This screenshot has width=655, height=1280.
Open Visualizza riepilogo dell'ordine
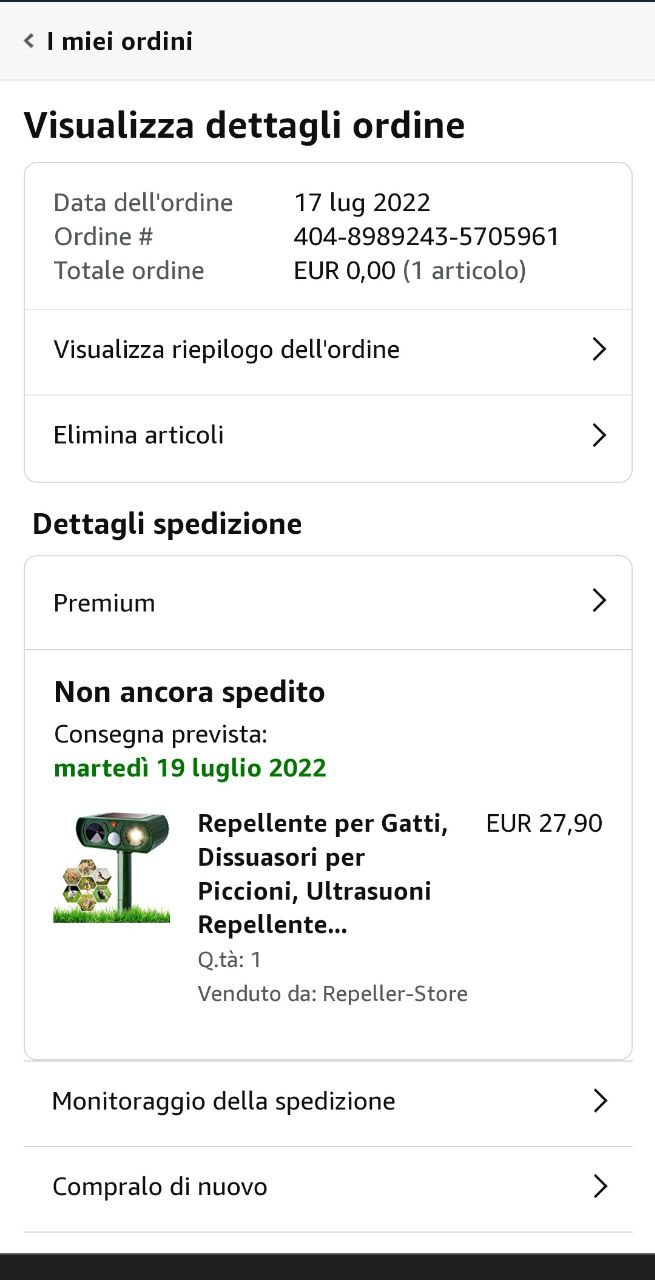click(328, 350)
